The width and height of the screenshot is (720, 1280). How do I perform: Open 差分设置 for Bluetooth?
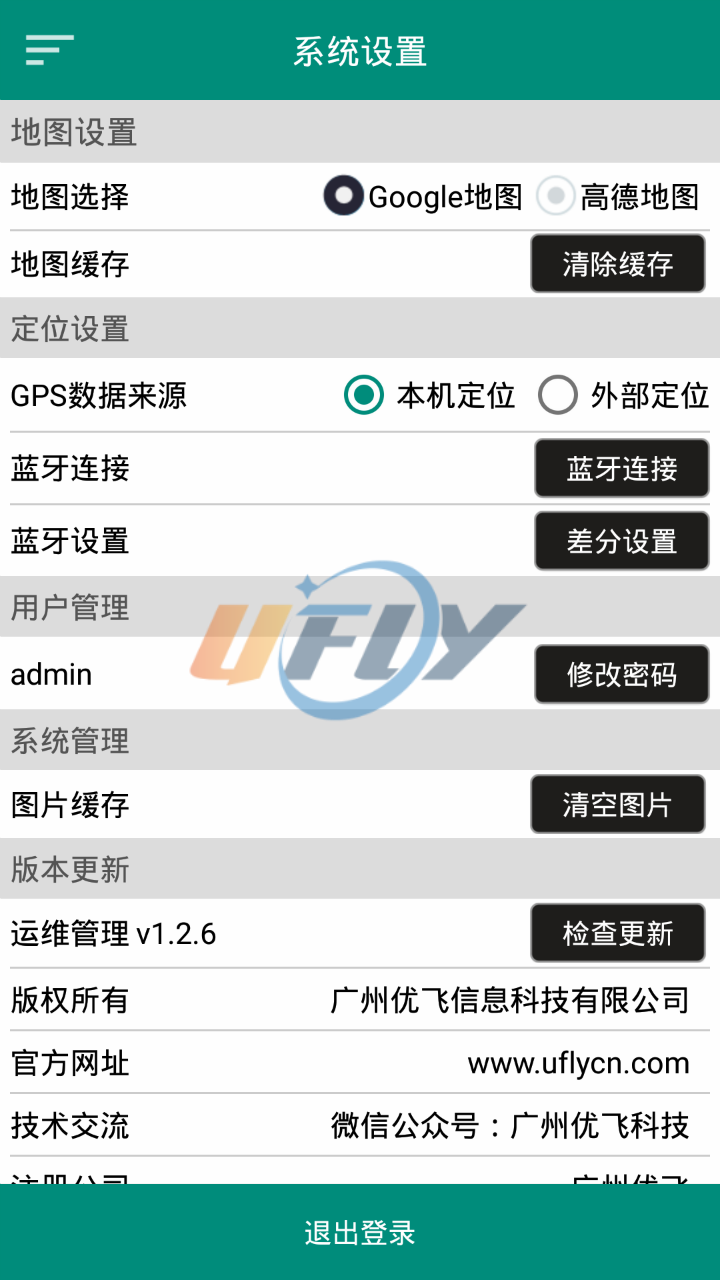pyautogui.click(x=621, y=541)
